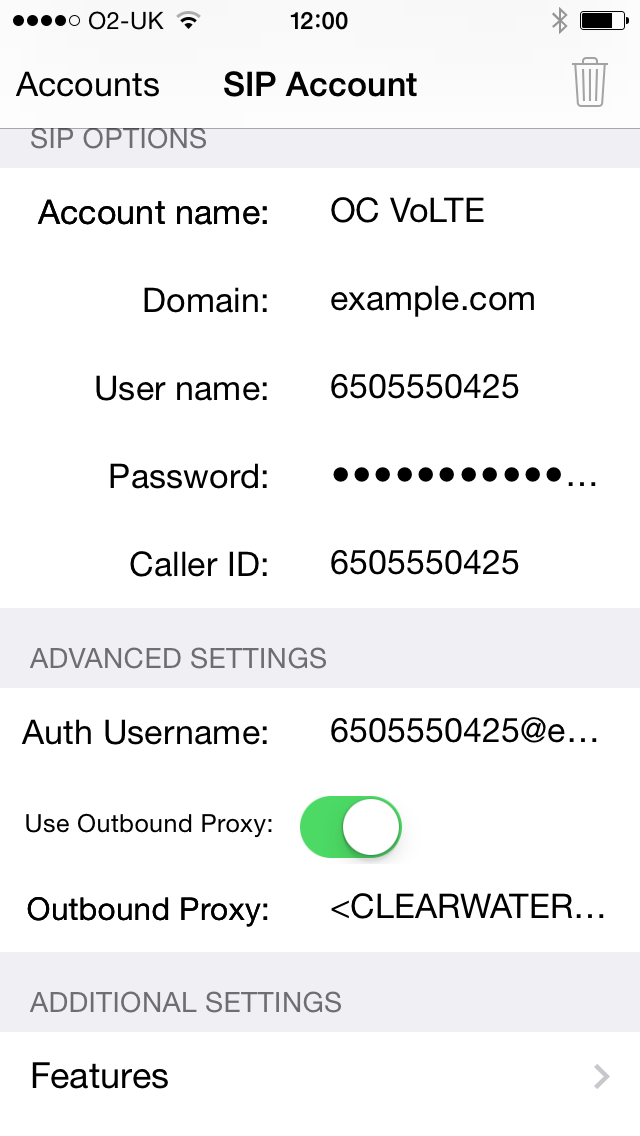Screen dimensions: 640x1136
Task: Disable the Use Outbound Proxy switch
Action: [x=351, y=826]
